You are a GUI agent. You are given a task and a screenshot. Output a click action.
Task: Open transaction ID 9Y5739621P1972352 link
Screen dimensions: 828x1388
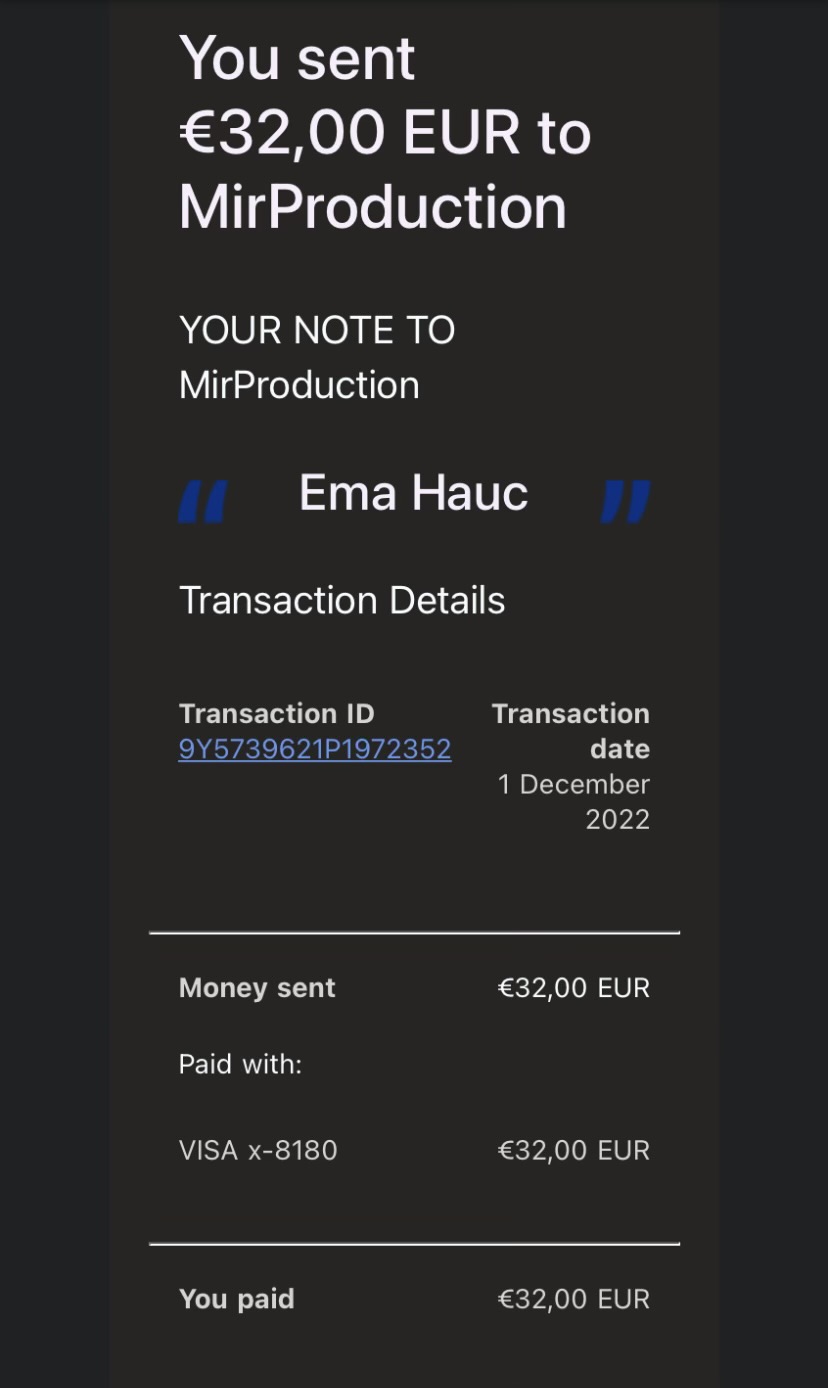pos(314,749)
